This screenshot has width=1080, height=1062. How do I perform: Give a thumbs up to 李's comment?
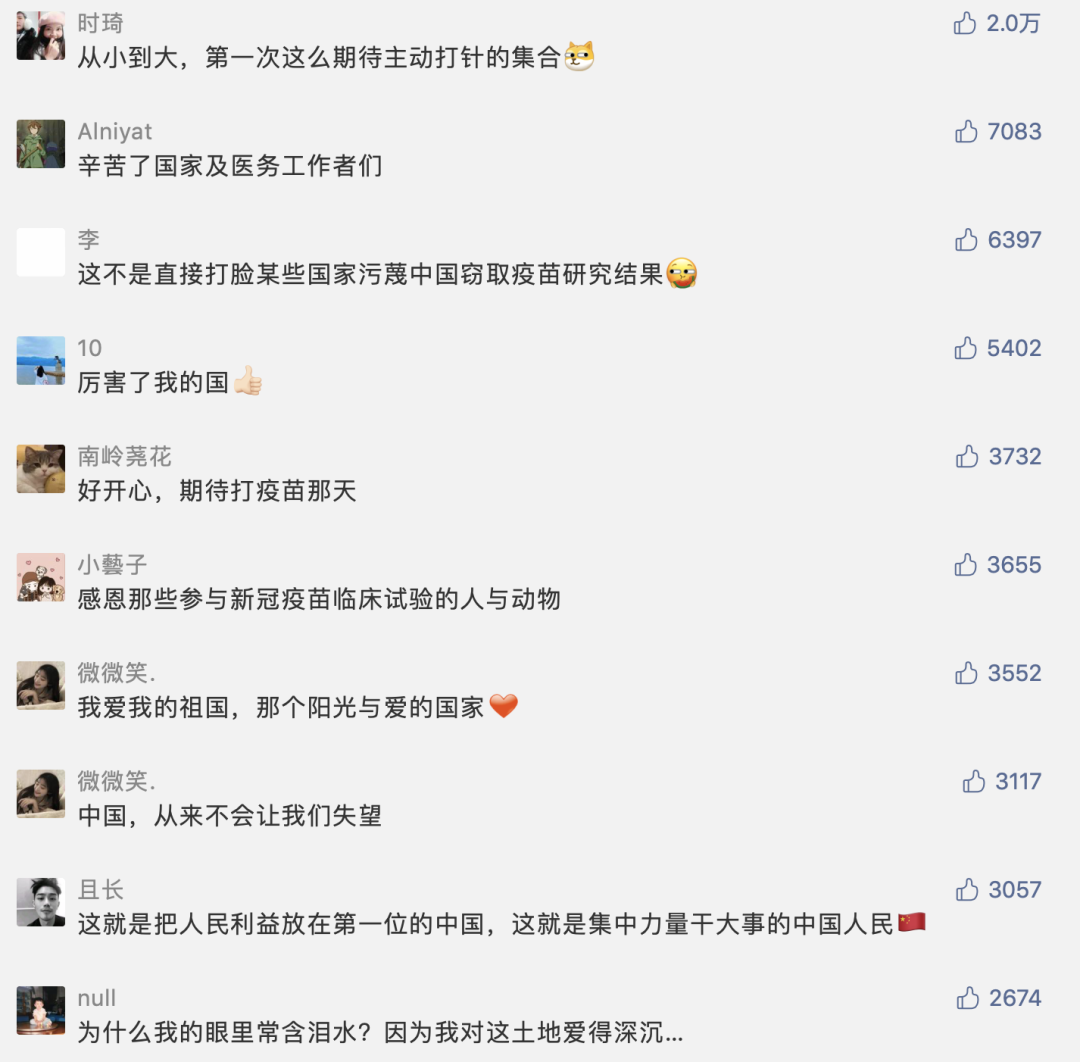click(x=966, y=240)
